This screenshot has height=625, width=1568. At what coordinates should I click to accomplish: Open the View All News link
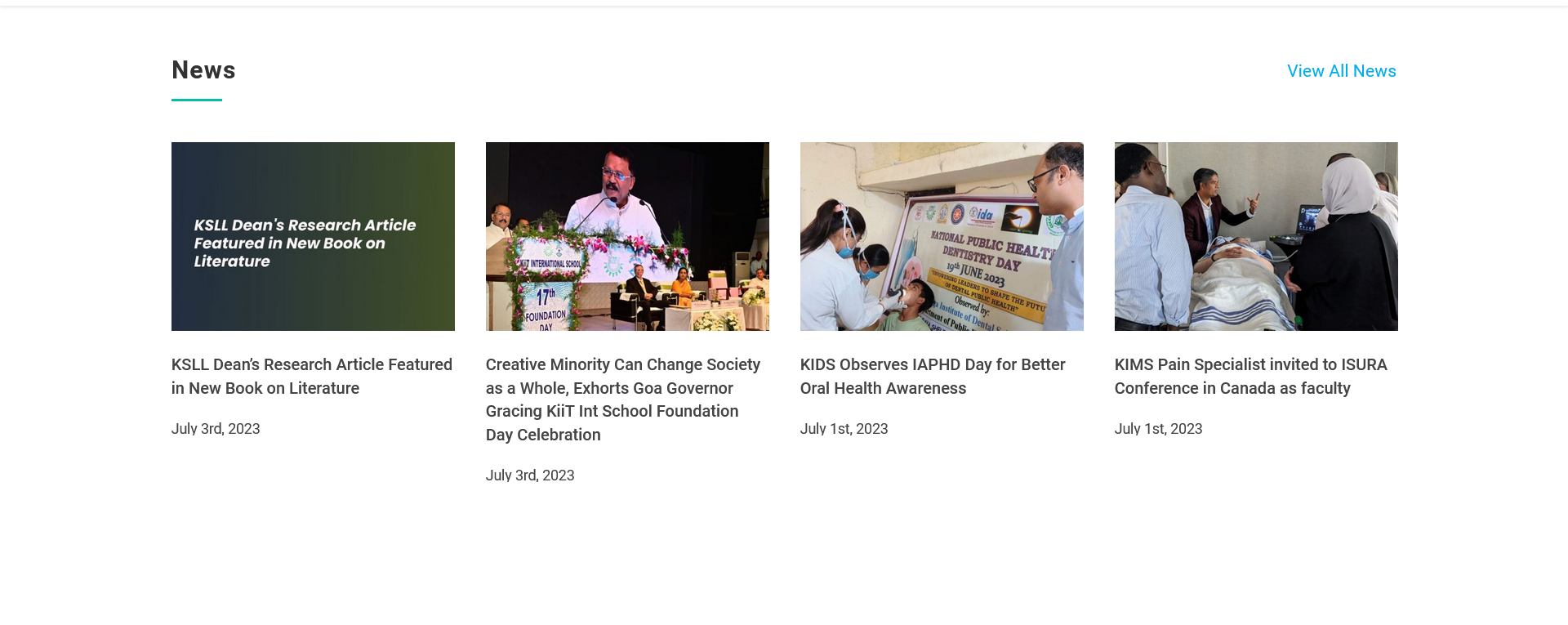(x=1341, y=71)
